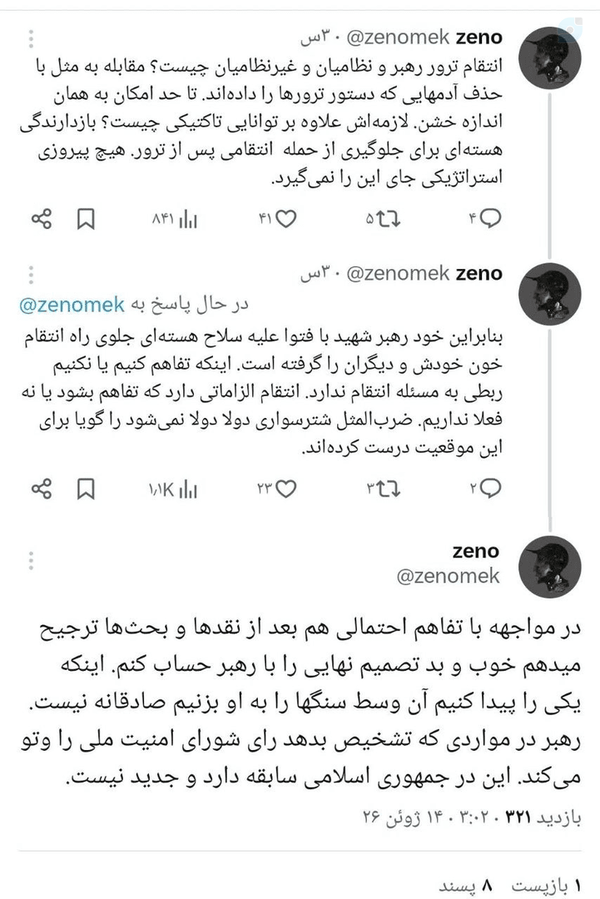Share the second tweet starting with بنابراین

click(41, 489)
